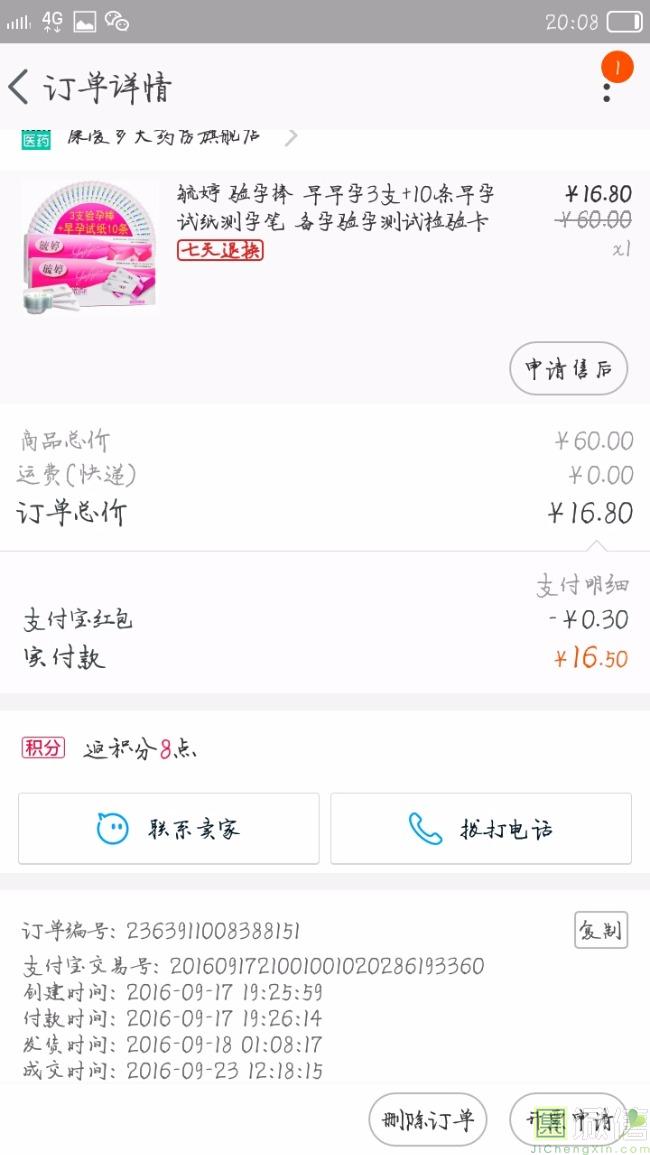Contact the seller via 联系卖家

169,829
